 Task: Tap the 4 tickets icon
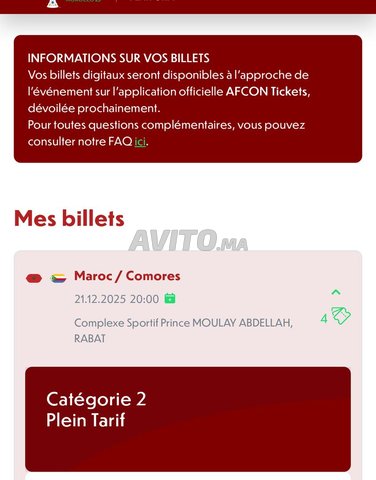point(340,316)
